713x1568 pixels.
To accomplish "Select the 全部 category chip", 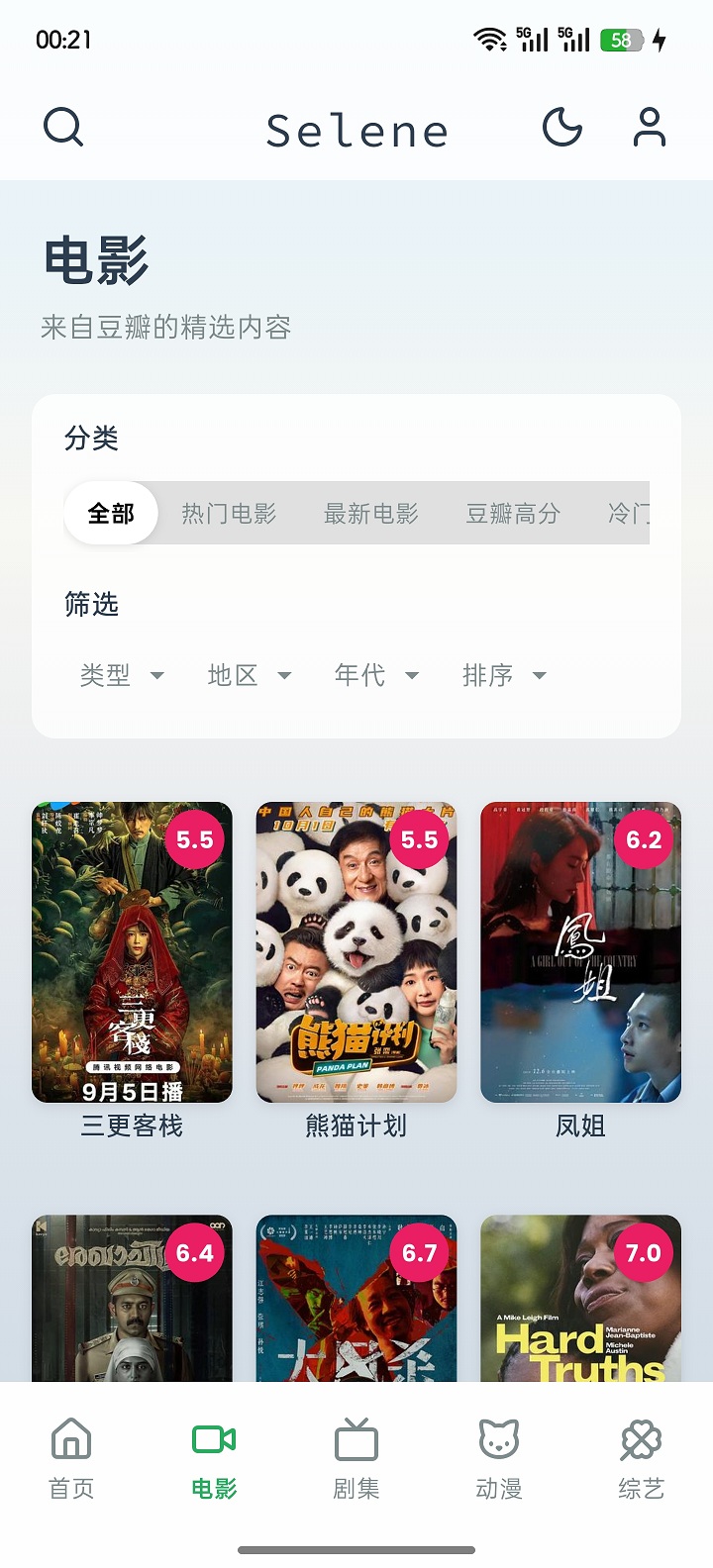I will coord(111,513).
